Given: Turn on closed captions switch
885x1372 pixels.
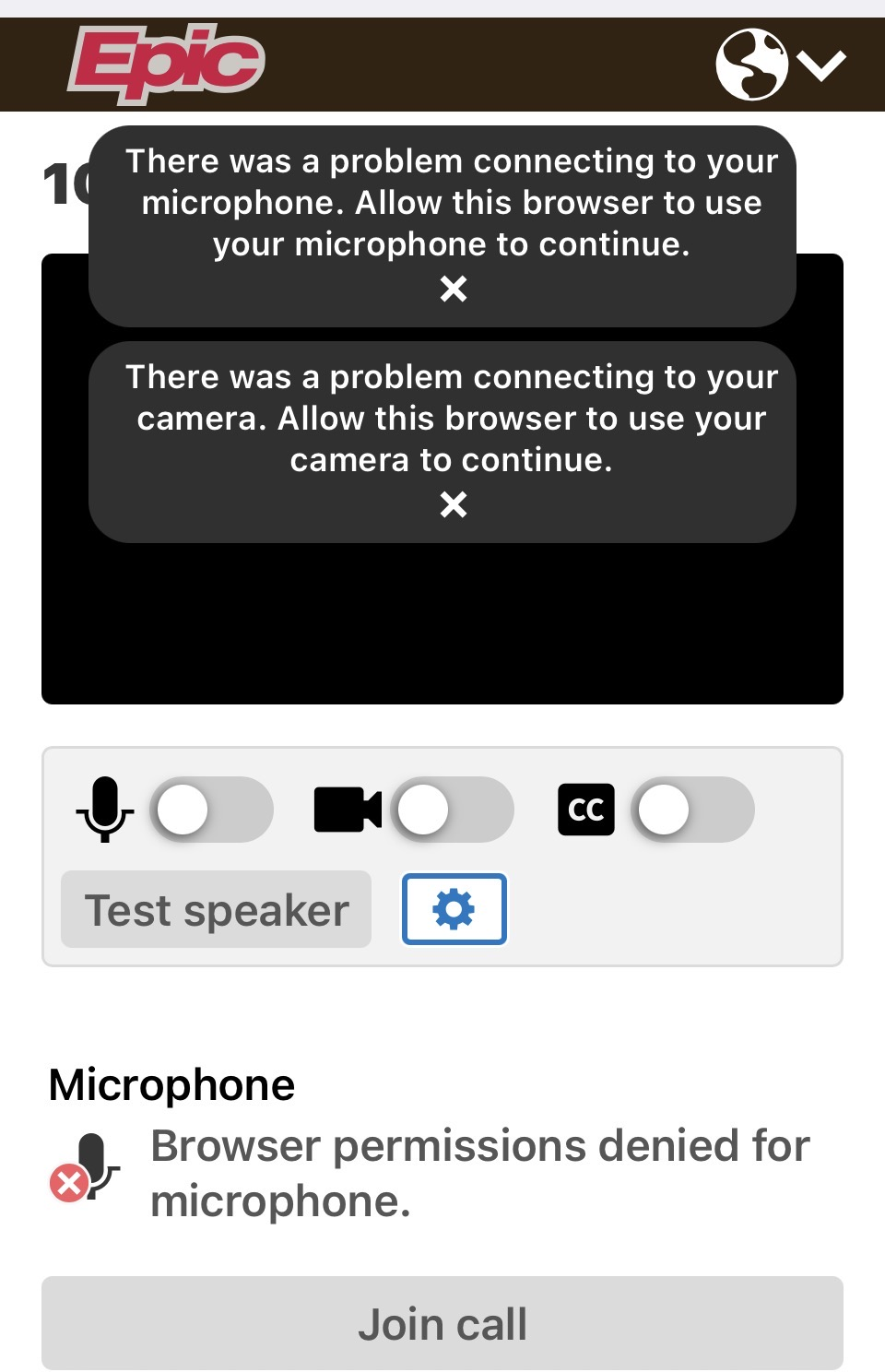Looking at the screenshot, I should [x=693, y=810].
